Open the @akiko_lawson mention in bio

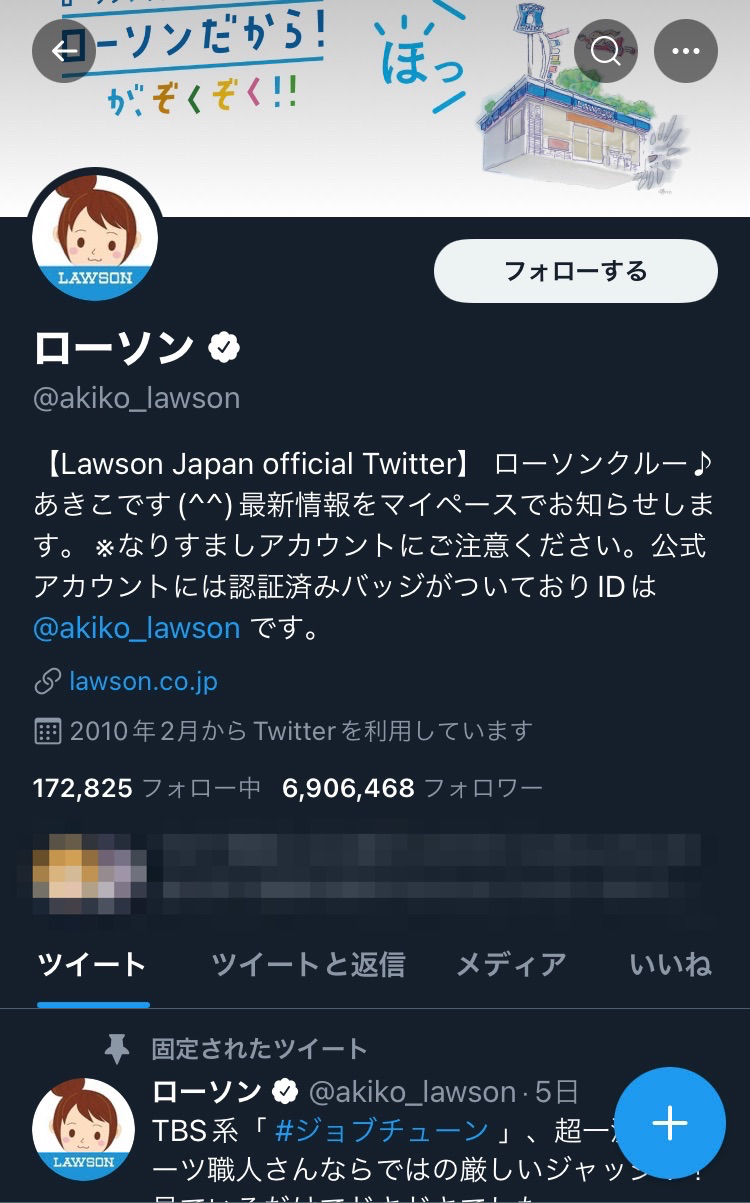pyautogui.click(x=137, y=628)
